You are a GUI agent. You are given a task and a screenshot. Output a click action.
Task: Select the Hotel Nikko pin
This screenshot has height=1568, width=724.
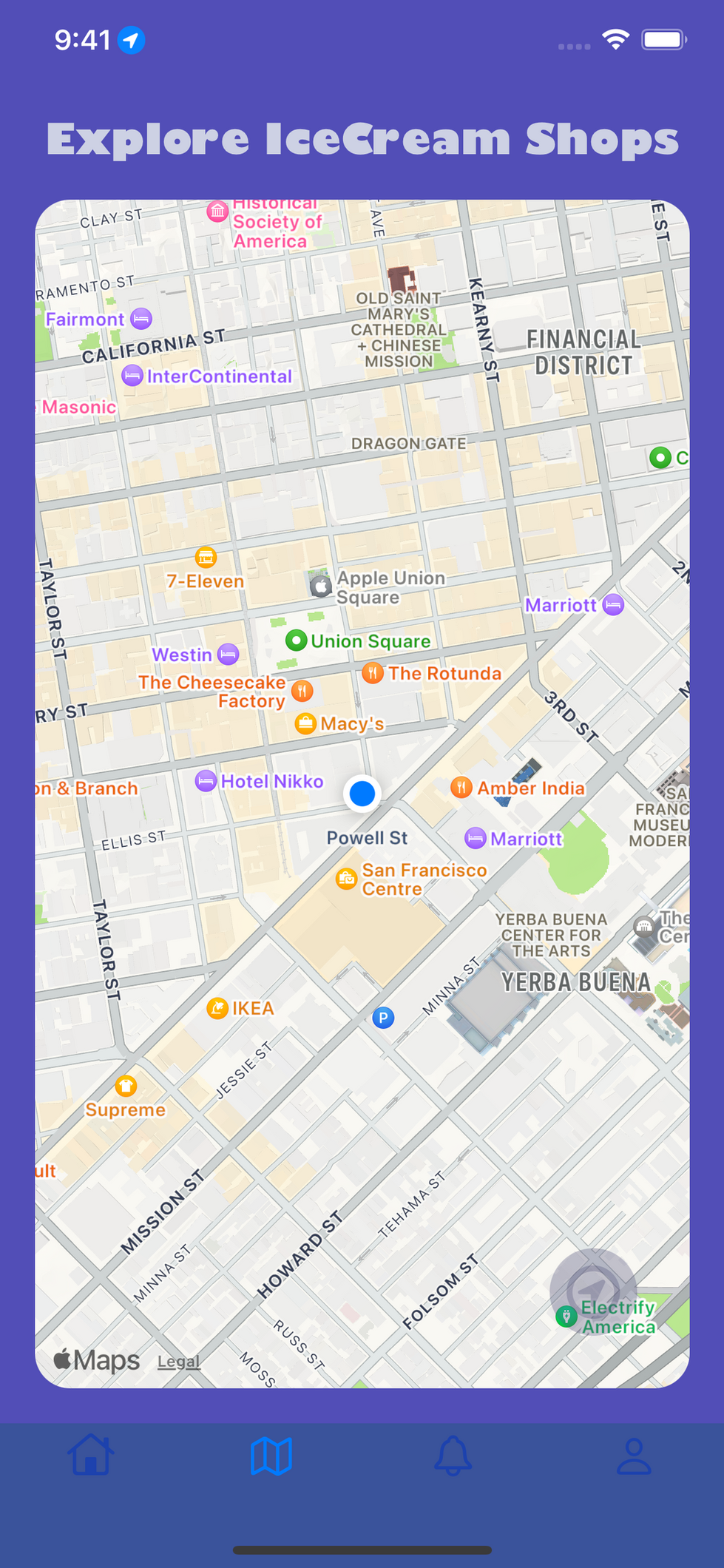(205, 781)
